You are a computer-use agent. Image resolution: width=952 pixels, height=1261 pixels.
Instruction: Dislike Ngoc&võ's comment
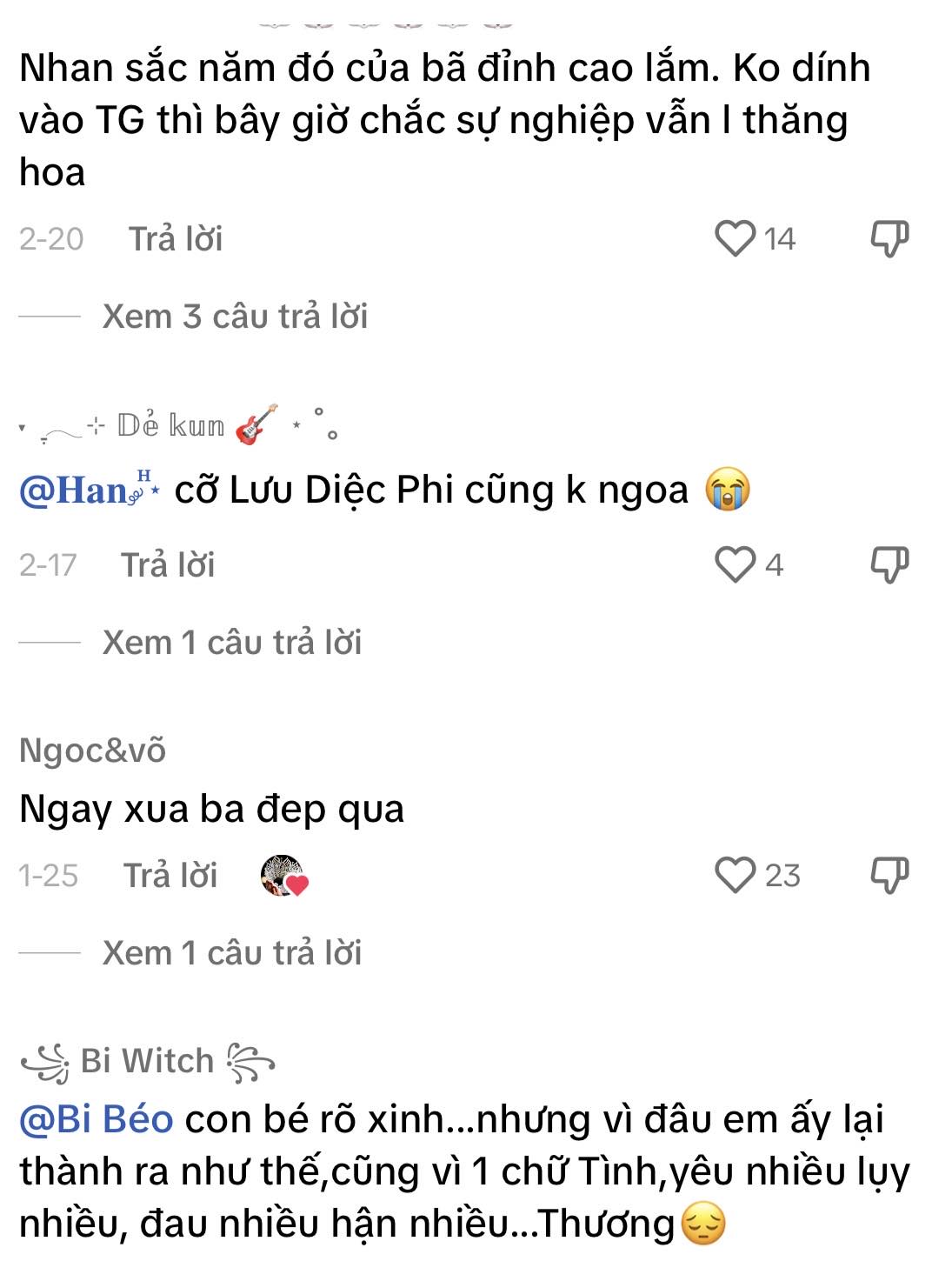pos(889,875)
